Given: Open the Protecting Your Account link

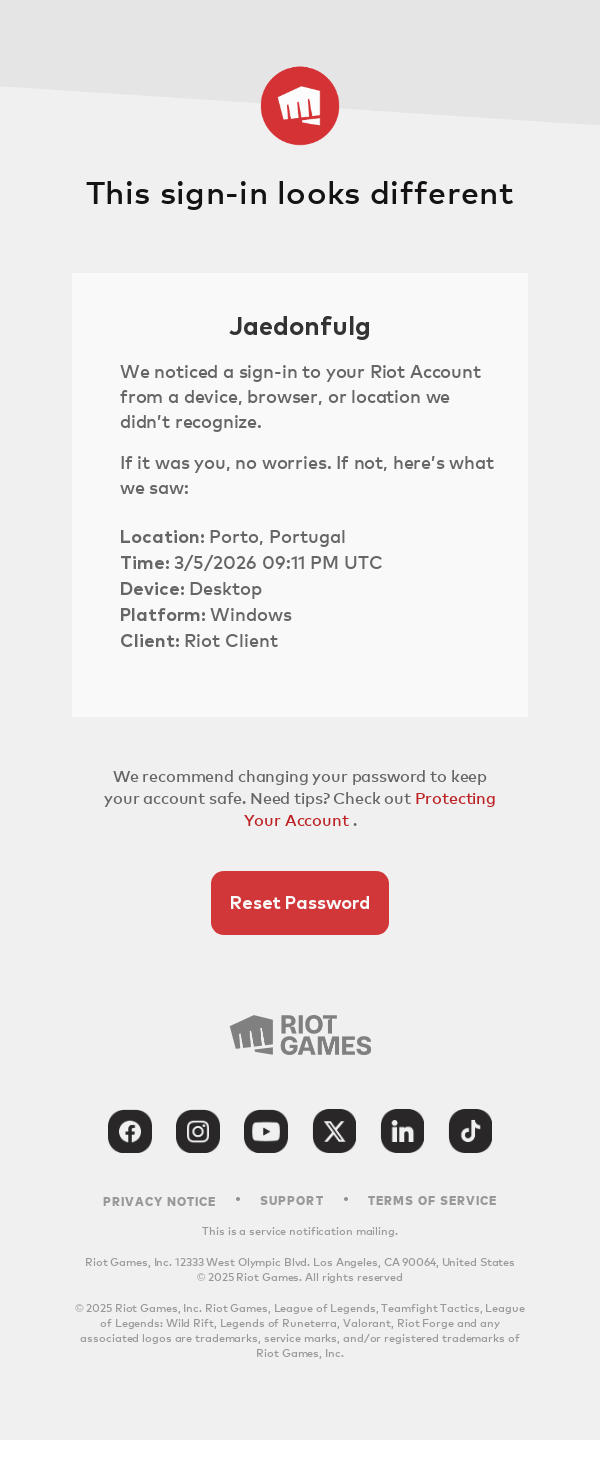Looking at the screenshot, I should click(455, 799).
